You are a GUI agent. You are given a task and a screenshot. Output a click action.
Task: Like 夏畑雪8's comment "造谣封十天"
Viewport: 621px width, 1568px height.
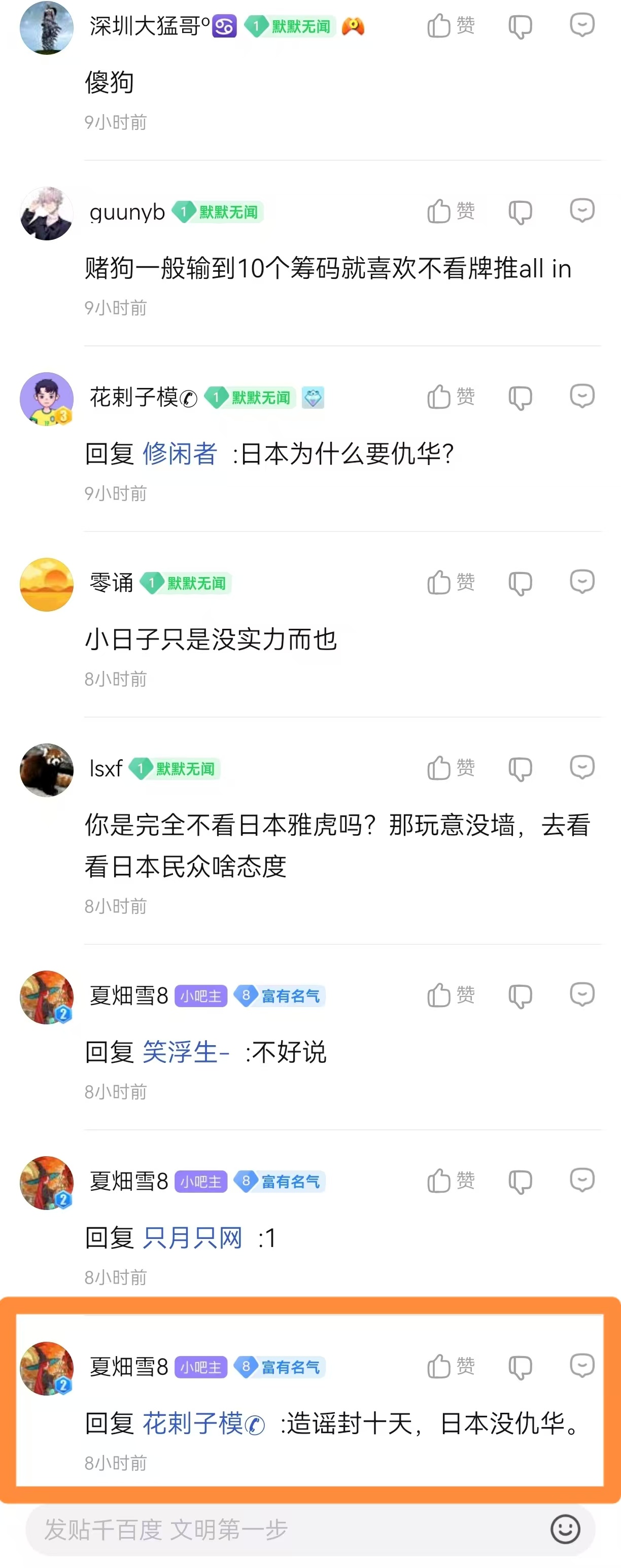pyautogui.click(x=450, y=1367)
